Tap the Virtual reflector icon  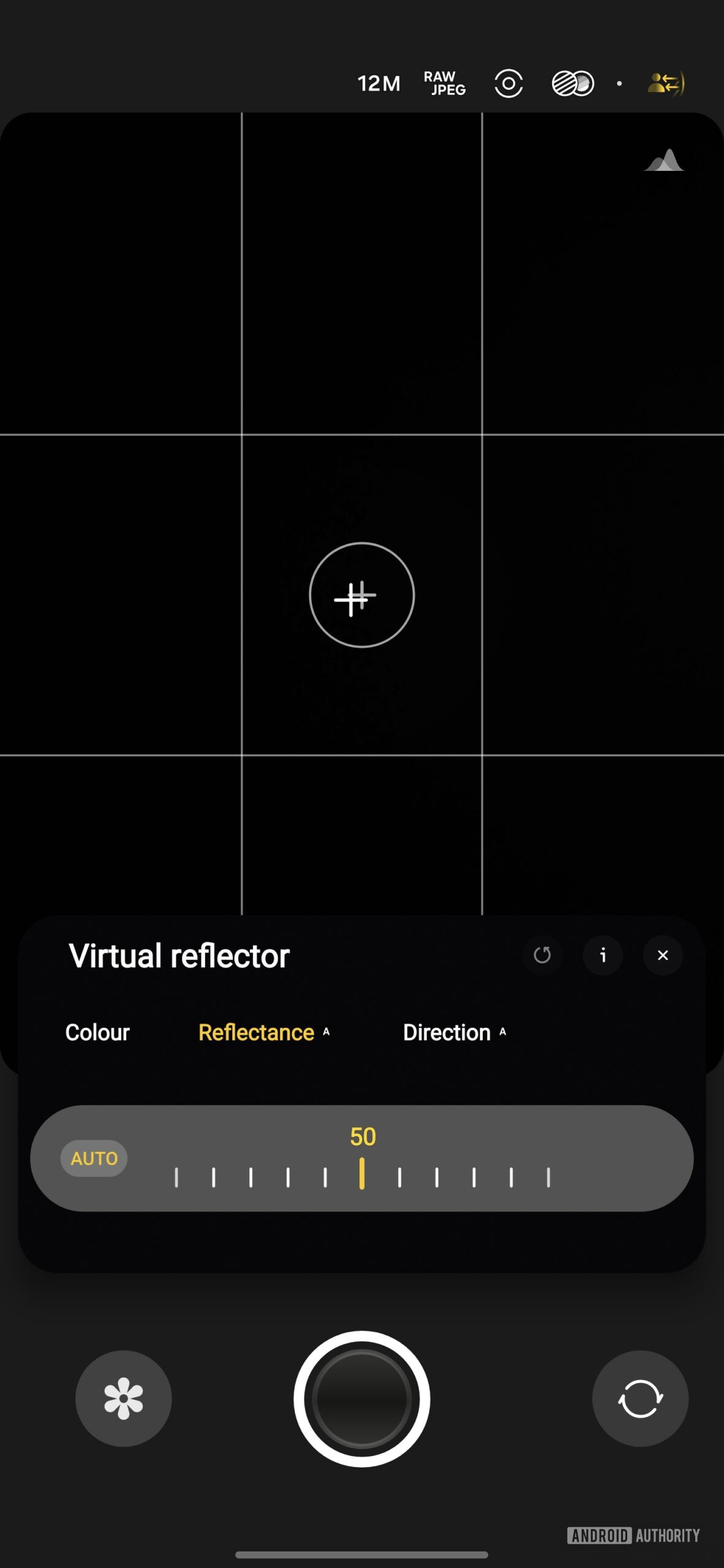tap(666, 83)
